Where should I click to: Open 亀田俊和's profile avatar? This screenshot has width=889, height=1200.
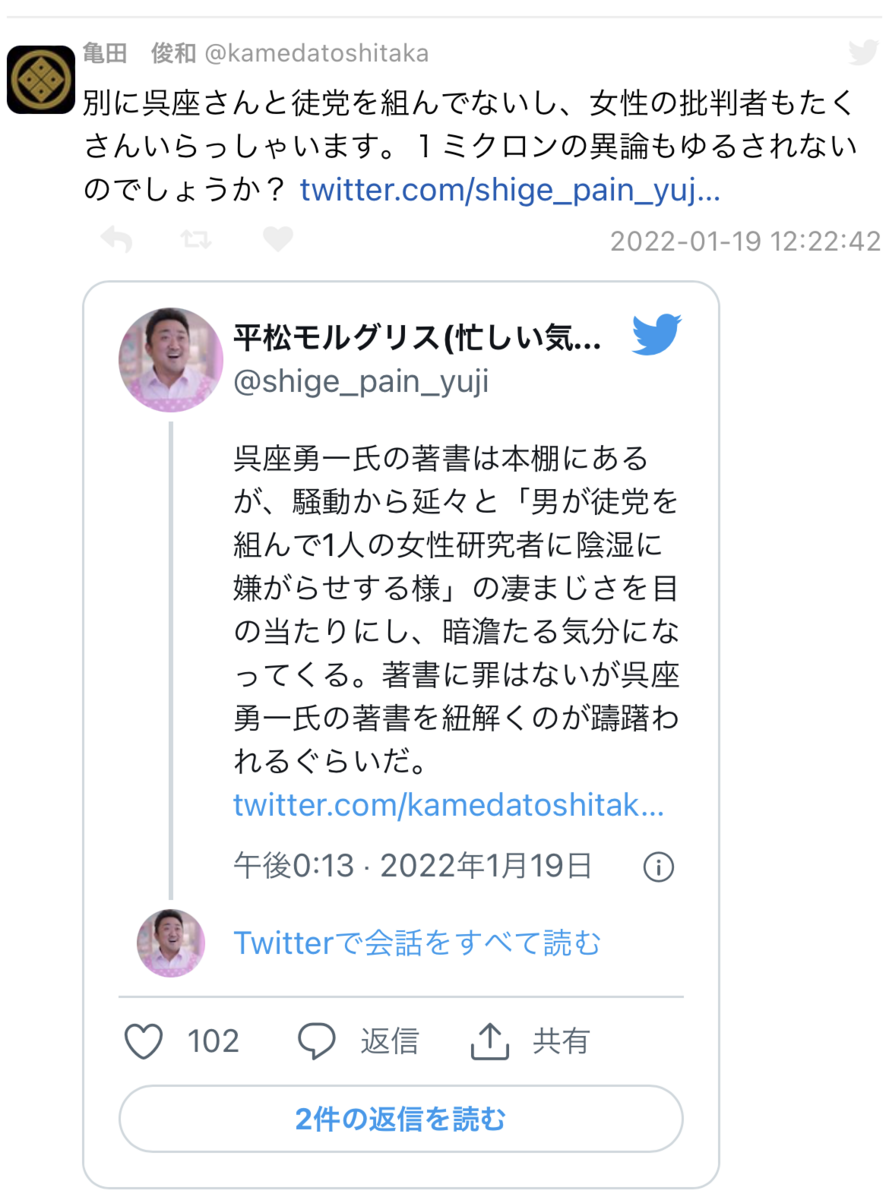tap(41, 80)
